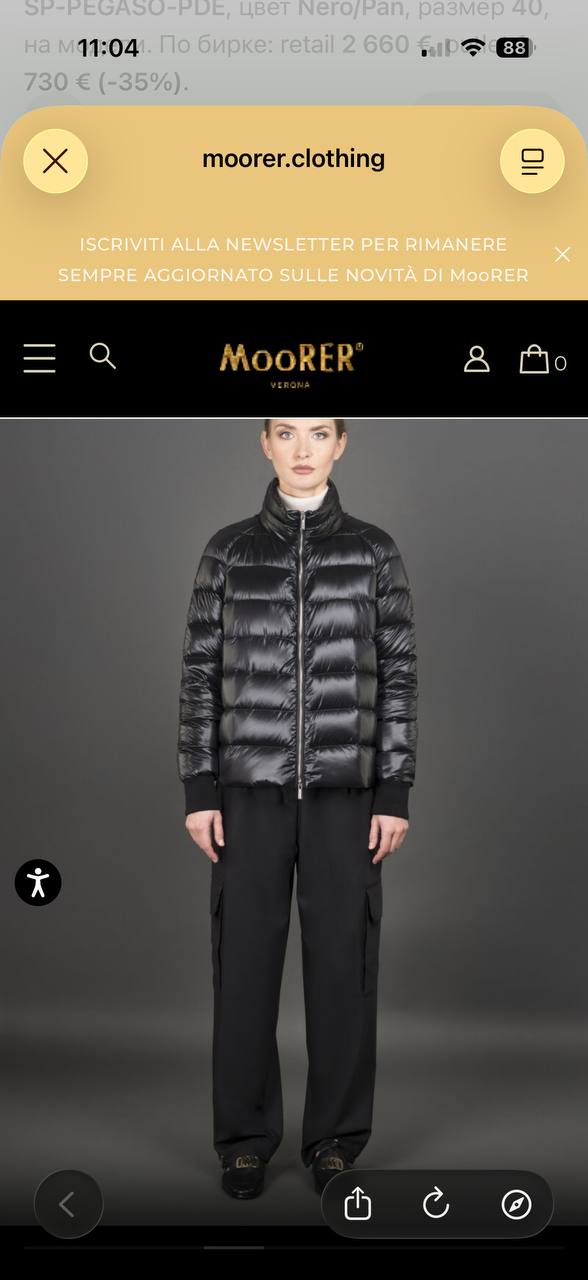Screen dimensions: 588x1280
Task: Reload the web page
Action: tap(436, 1205)
